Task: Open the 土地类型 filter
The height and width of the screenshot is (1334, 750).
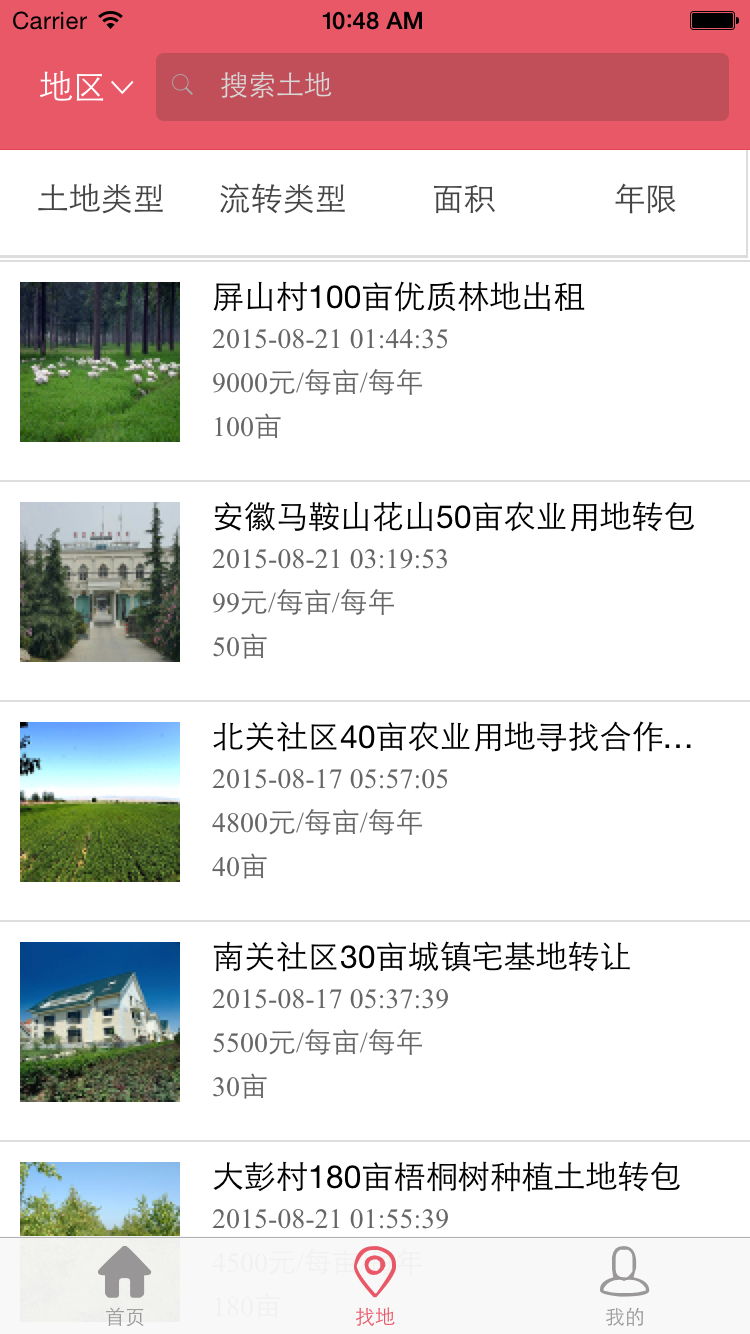Action: (101, 200)
